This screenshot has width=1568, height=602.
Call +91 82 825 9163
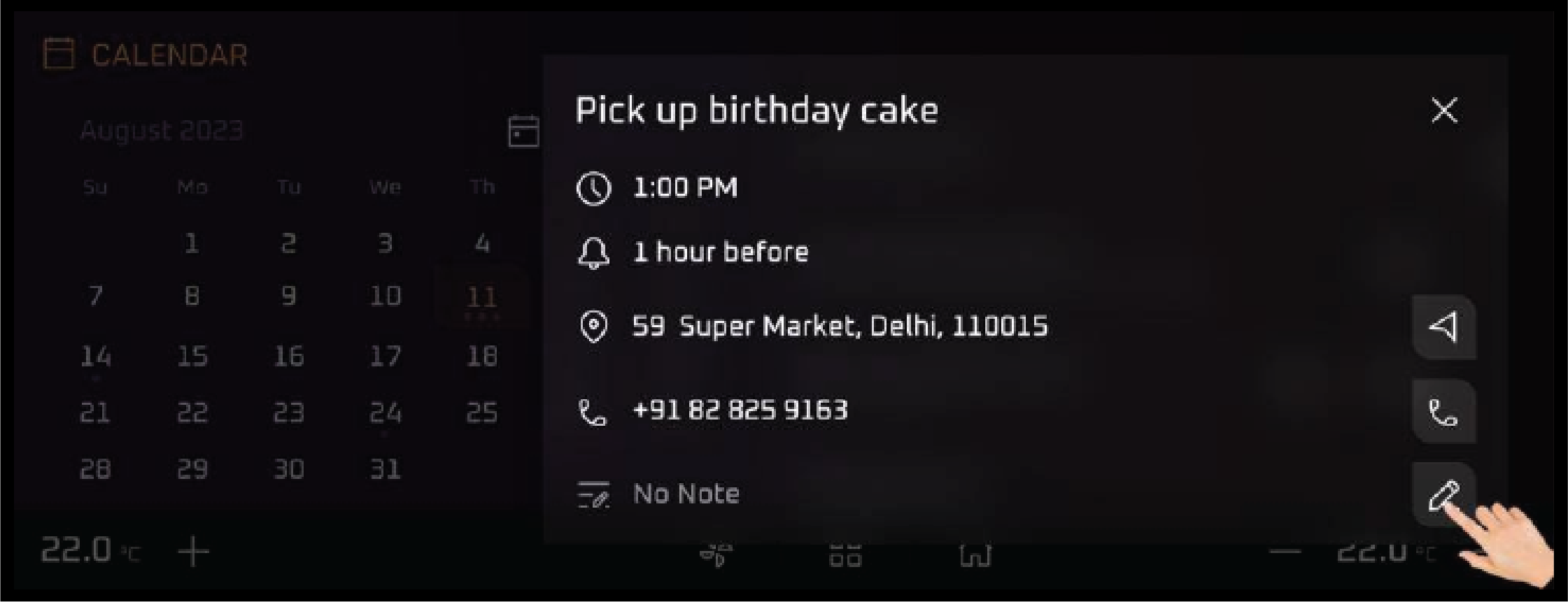(x=1444, y=412)
